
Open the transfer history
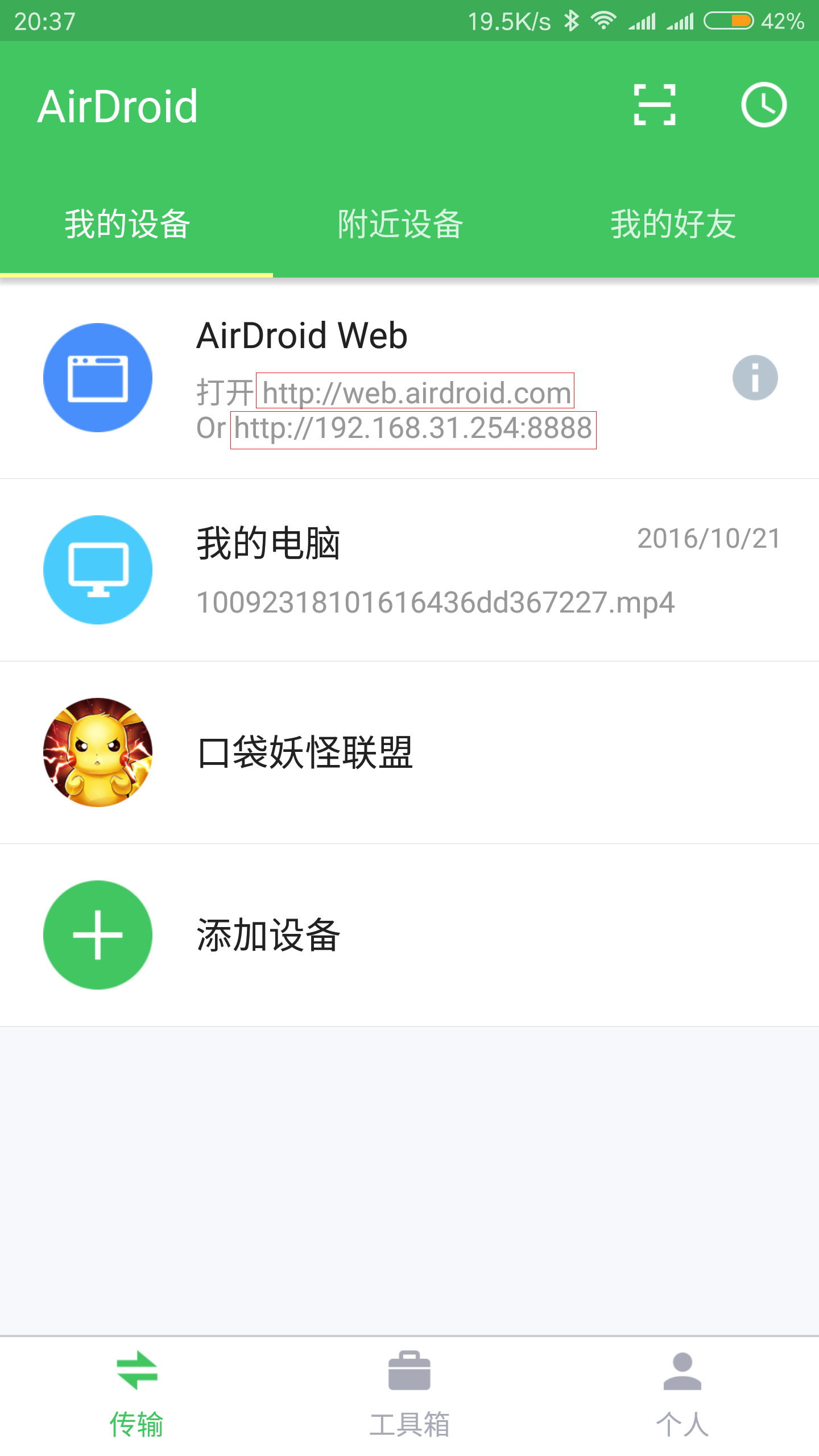764,105
